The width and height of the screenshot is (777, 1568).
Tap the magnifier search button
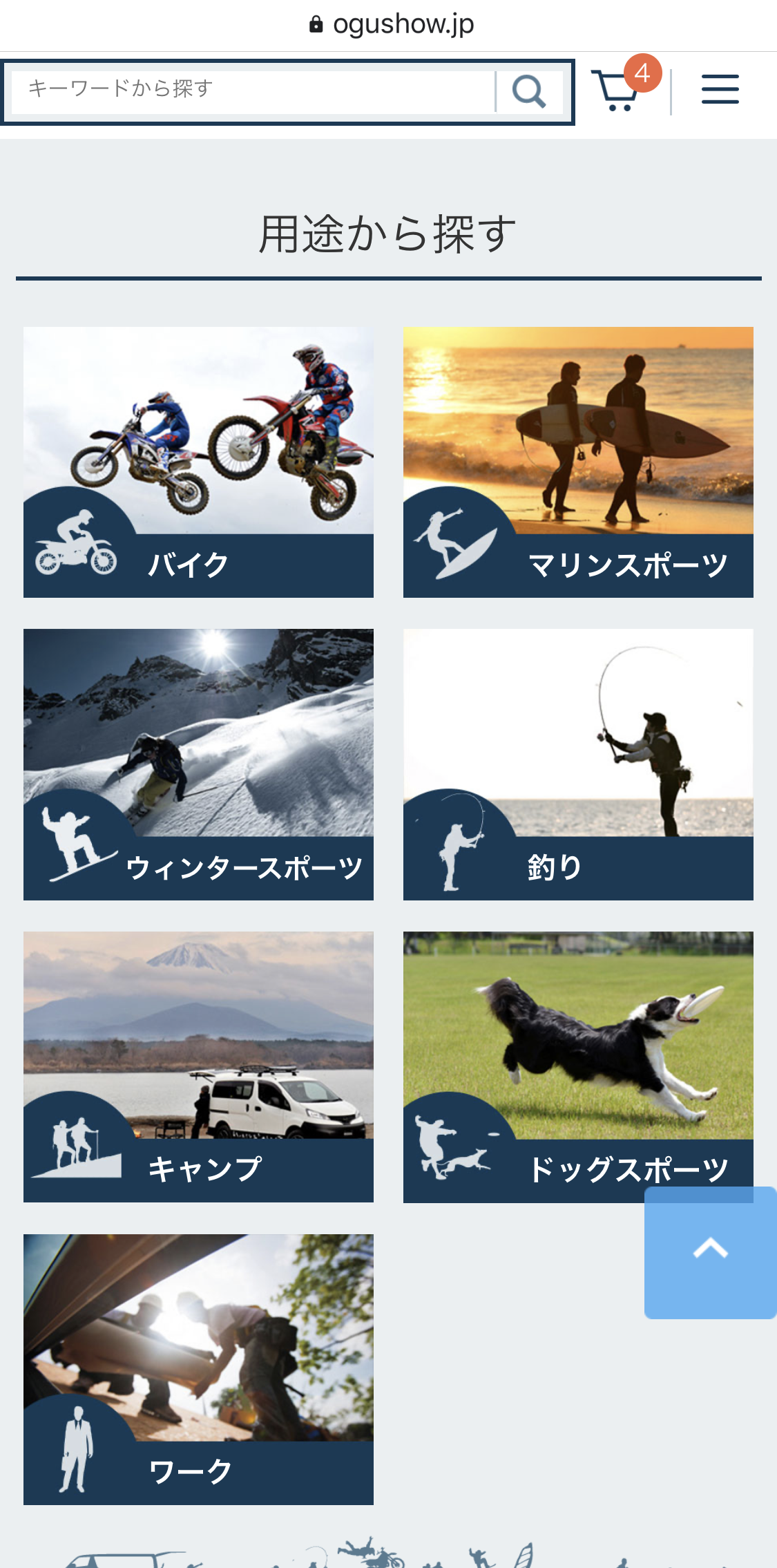point(529,91)
